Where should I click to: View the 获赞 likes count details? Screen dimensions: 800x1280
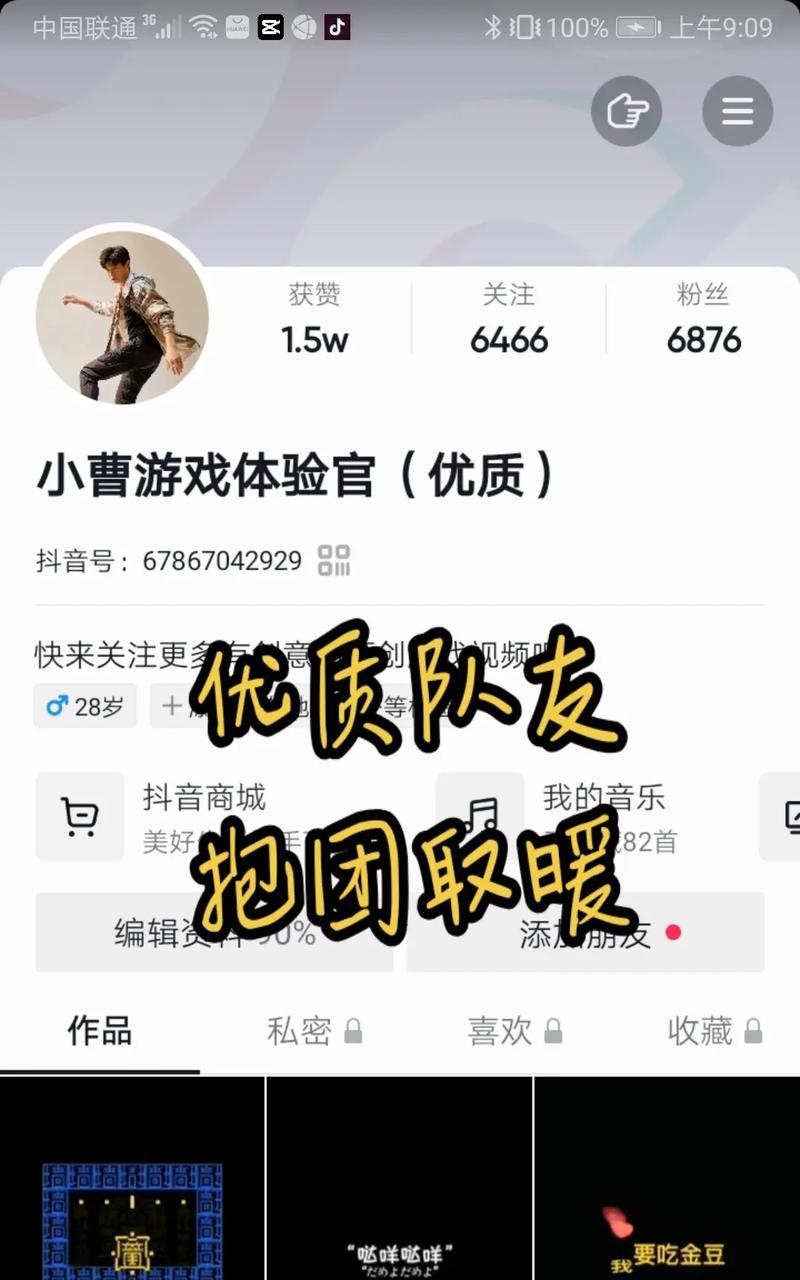(314, 320)
